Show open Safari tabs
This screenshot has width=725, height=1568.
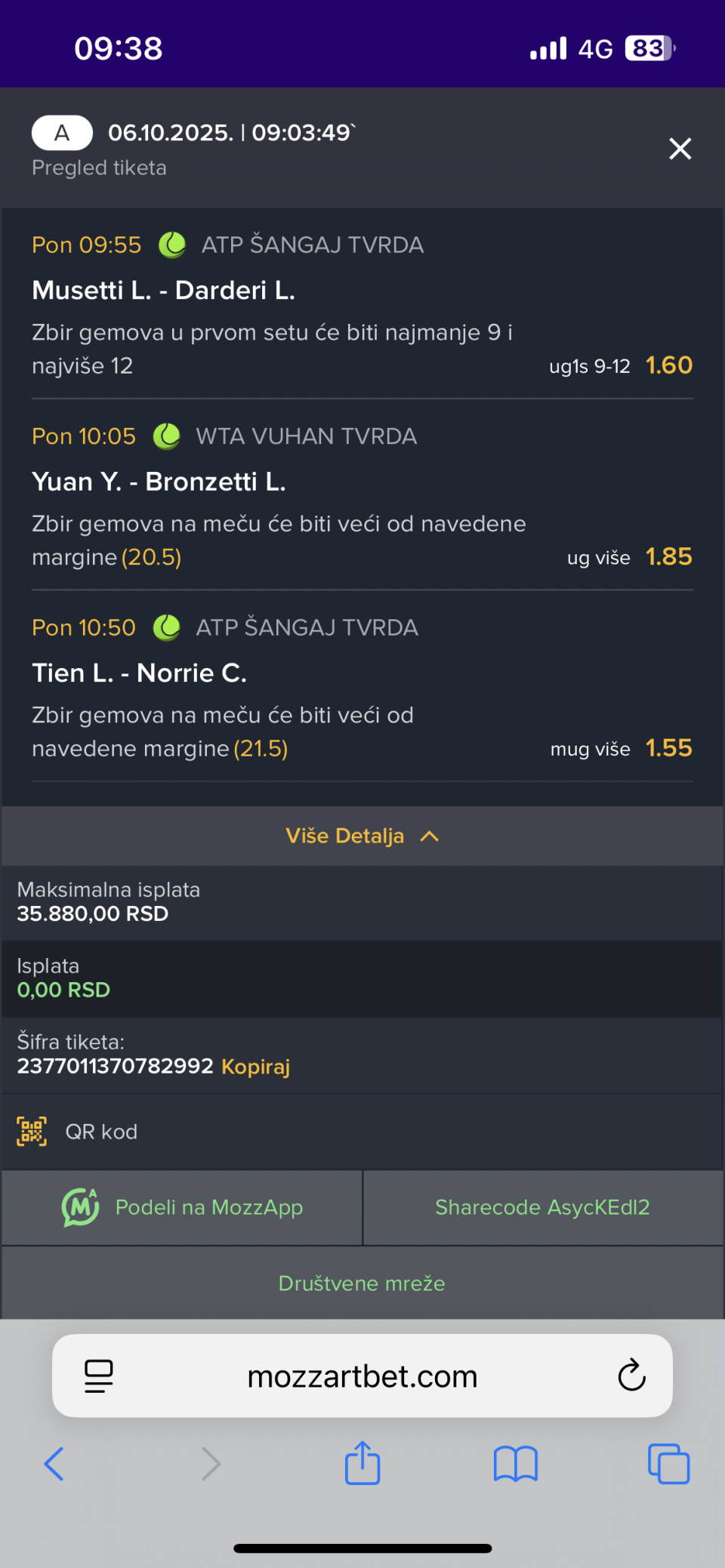point(668,1464)
